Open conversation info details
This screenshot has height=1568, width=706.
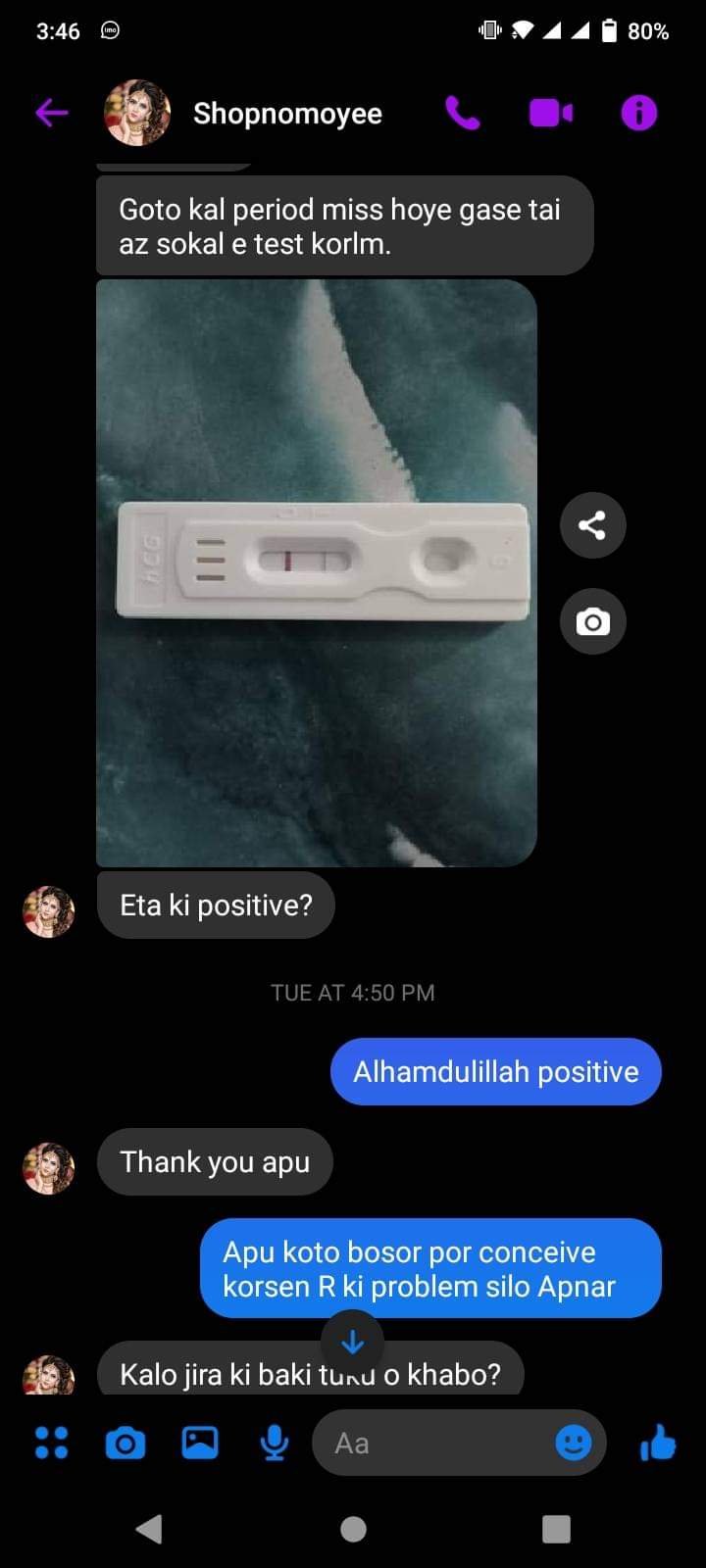(x=638, y=114)
